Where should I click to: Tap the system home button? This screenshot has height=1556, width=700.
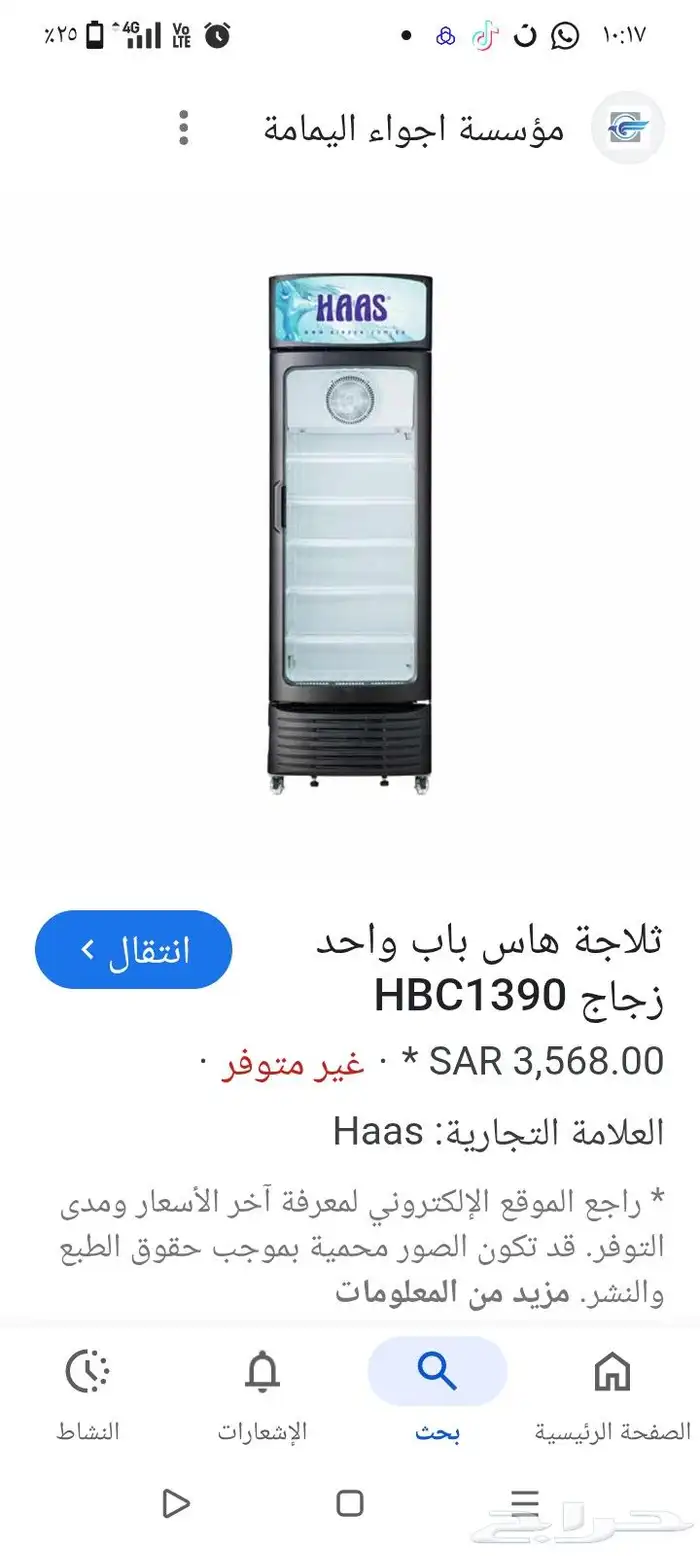coord(350,1503)
